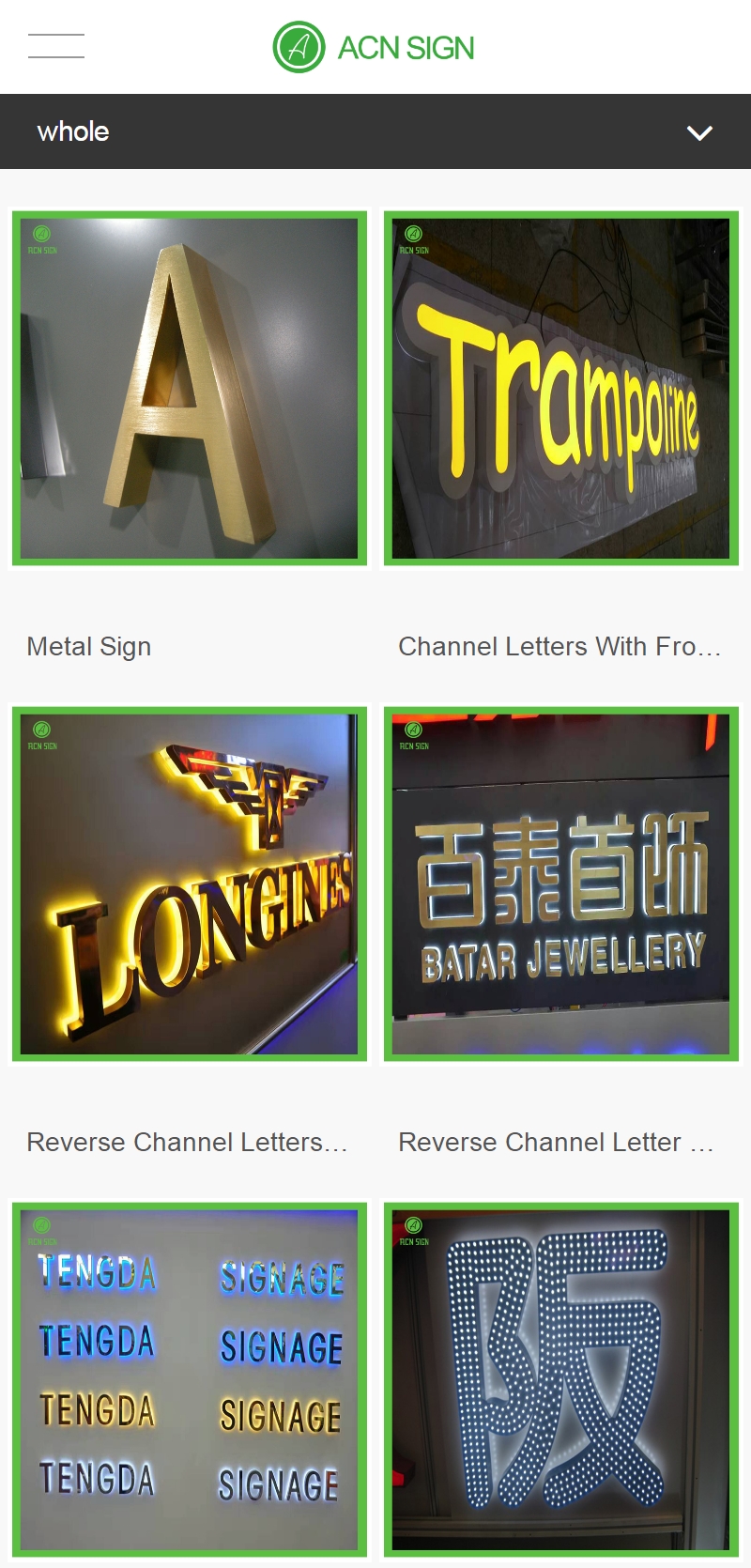Open the Tengda Signage product tile
The image size is (751, 1568).
pyautogui.click(x=190, y=1378)
